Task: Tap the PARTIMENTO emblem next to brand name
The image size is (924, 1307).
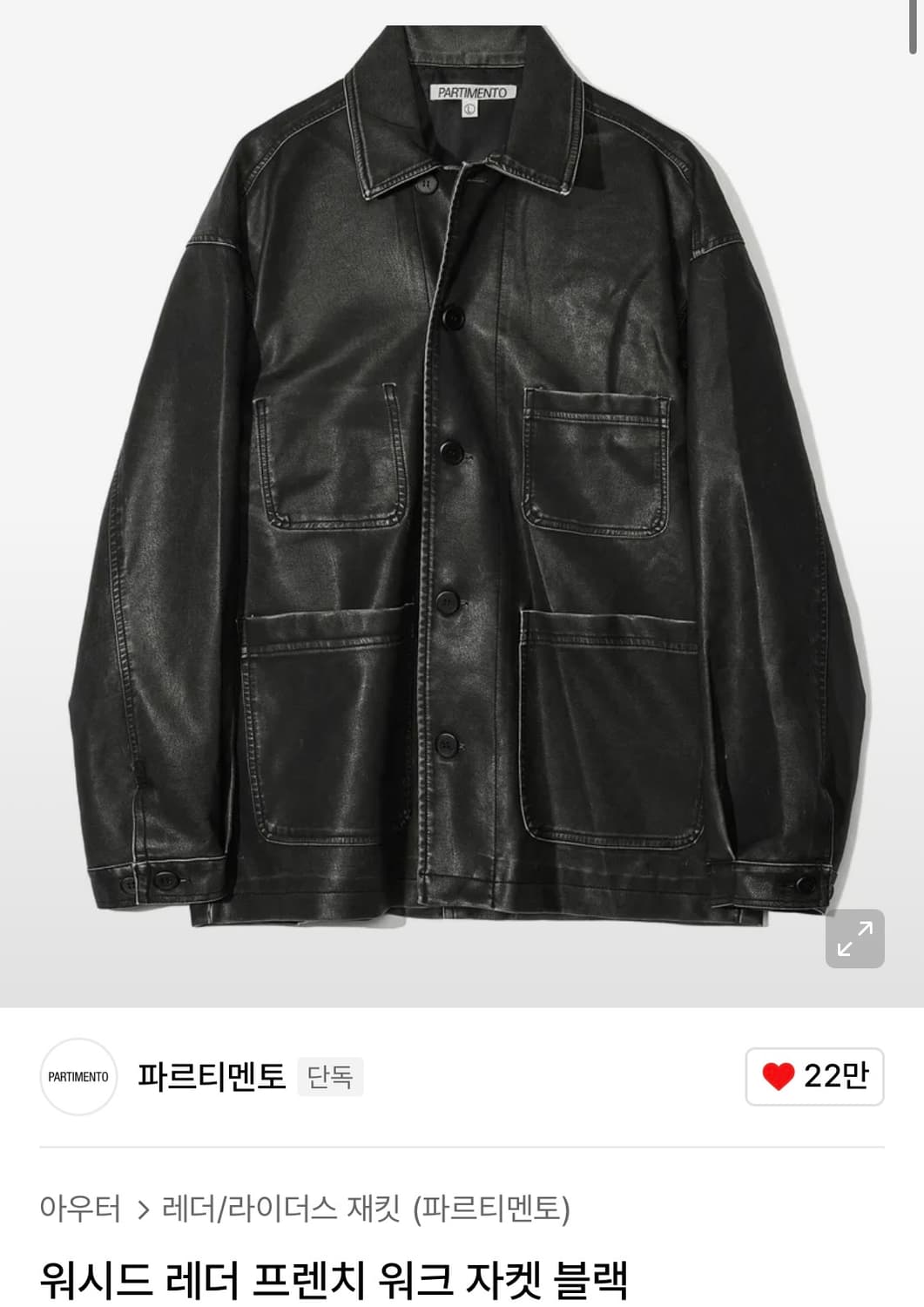Action: click(78, 1077)
